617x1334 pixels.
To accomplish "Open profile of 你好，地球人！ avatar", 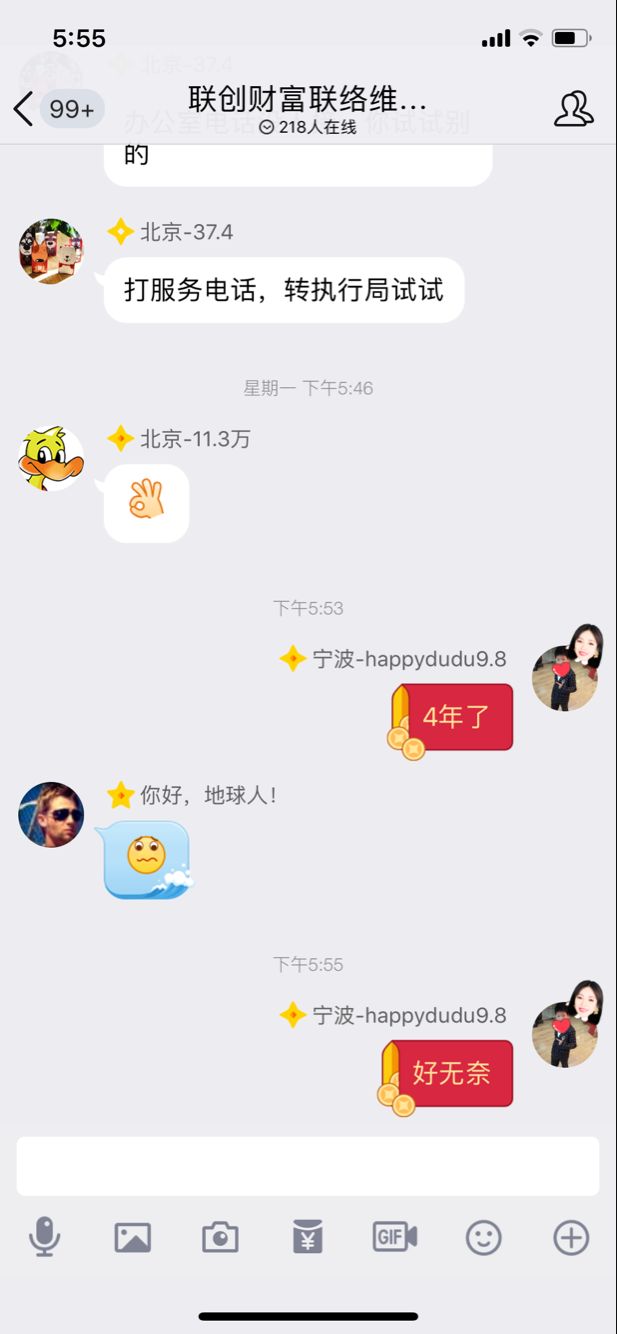I will (x=51, y=815).
